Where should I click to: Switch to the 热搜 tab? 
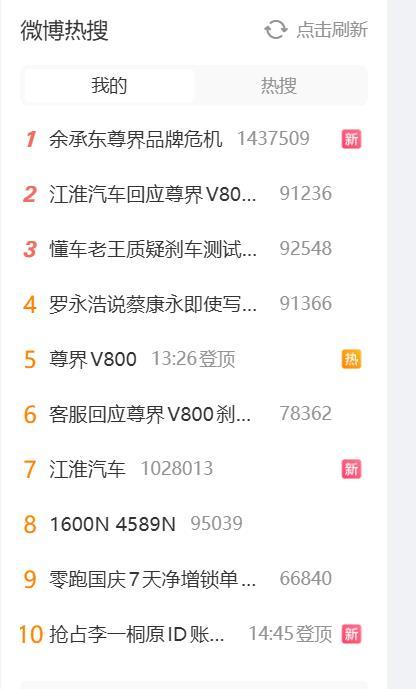click(279, 85)
